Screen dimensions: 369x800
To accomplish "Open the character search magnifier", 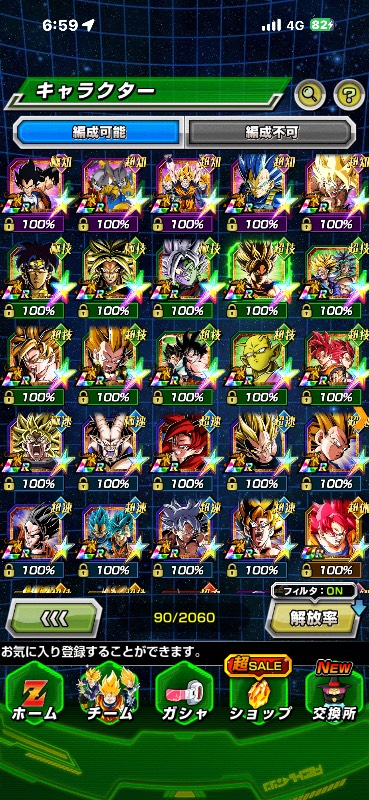I will (310, 93).
